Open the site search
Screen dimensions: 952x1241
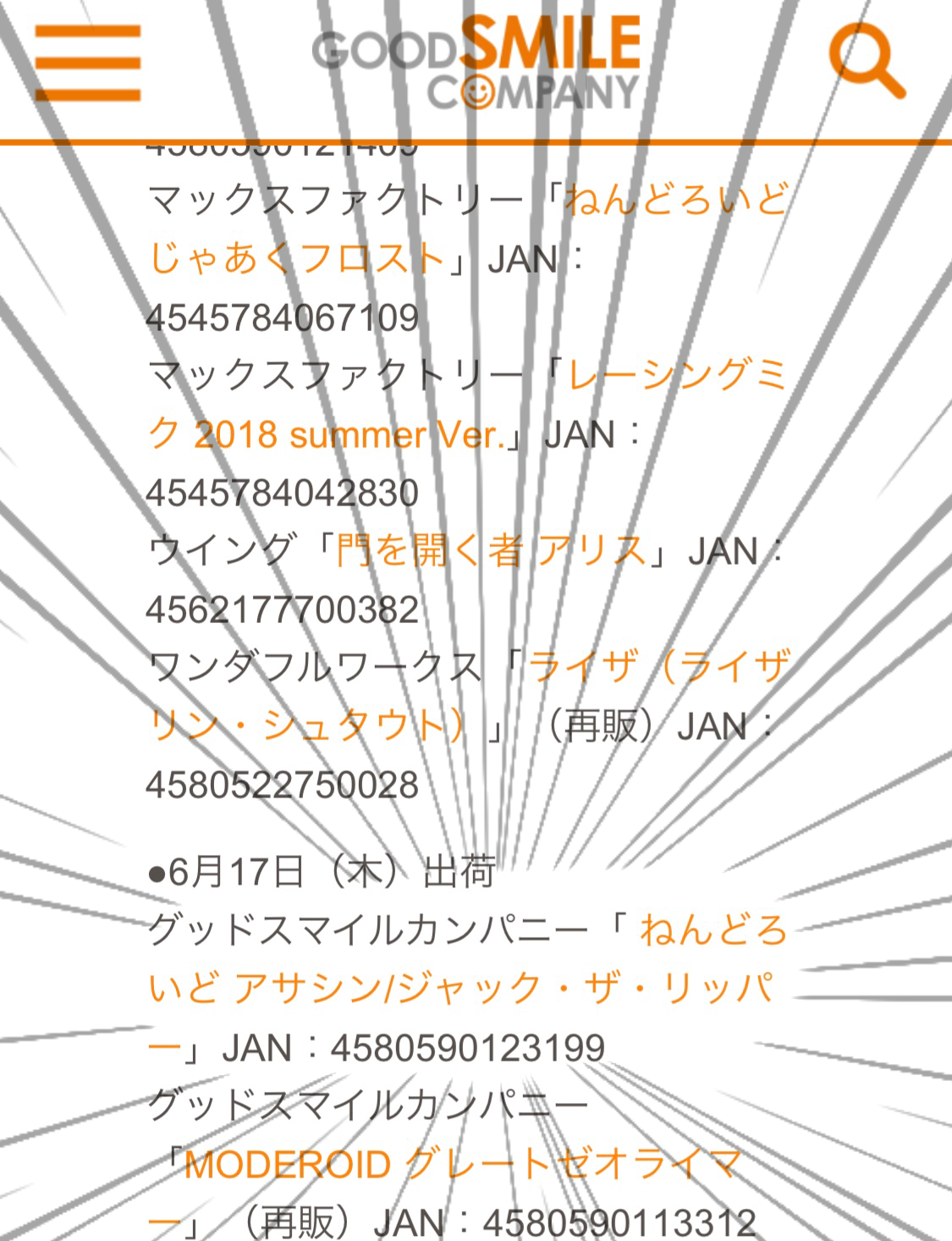[x=865, y=61]
